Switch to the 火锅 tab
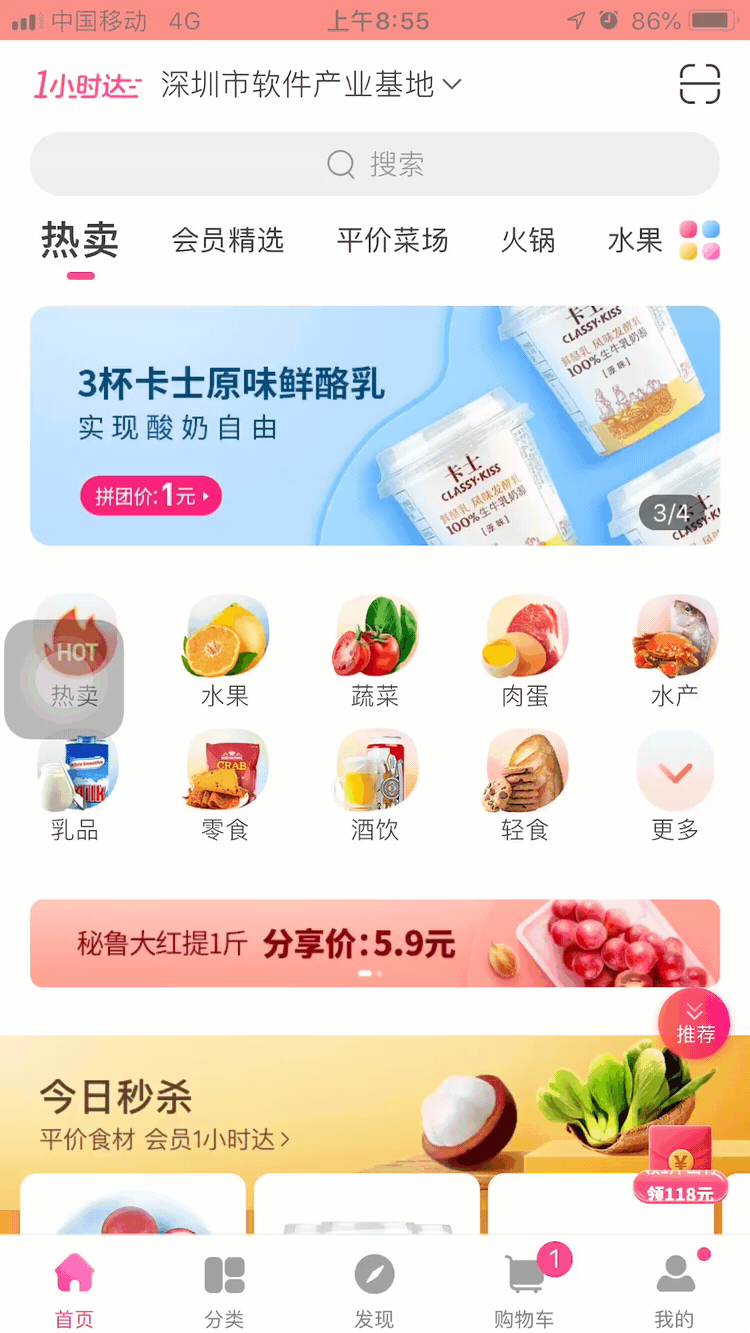 (527, 241)
